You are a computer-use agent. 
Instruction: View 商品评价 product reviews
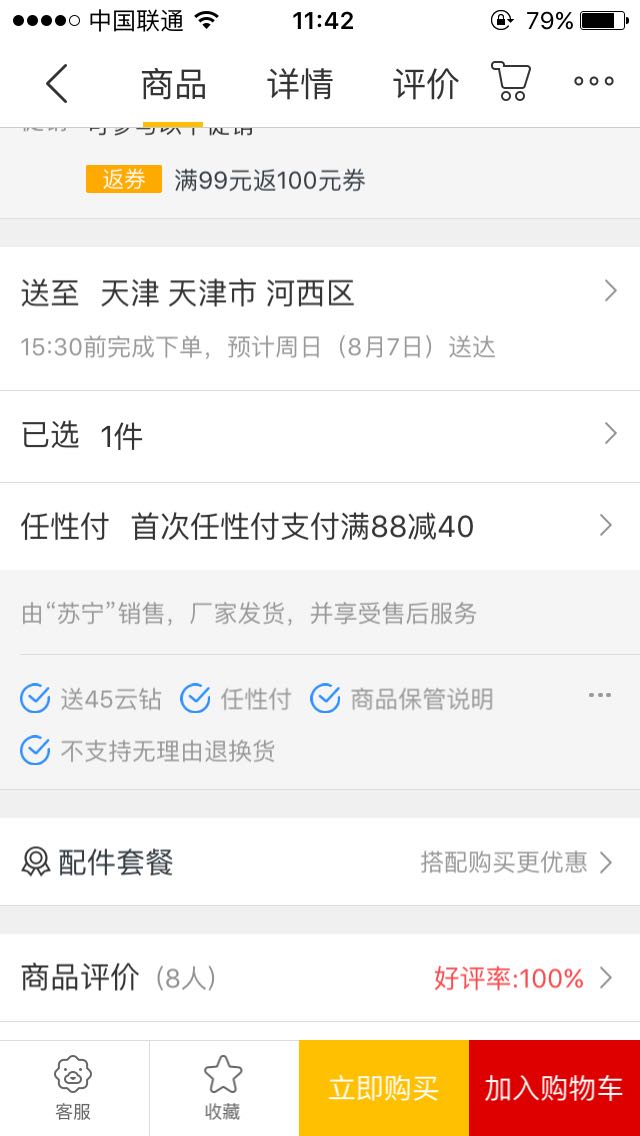tap(320, 979)
